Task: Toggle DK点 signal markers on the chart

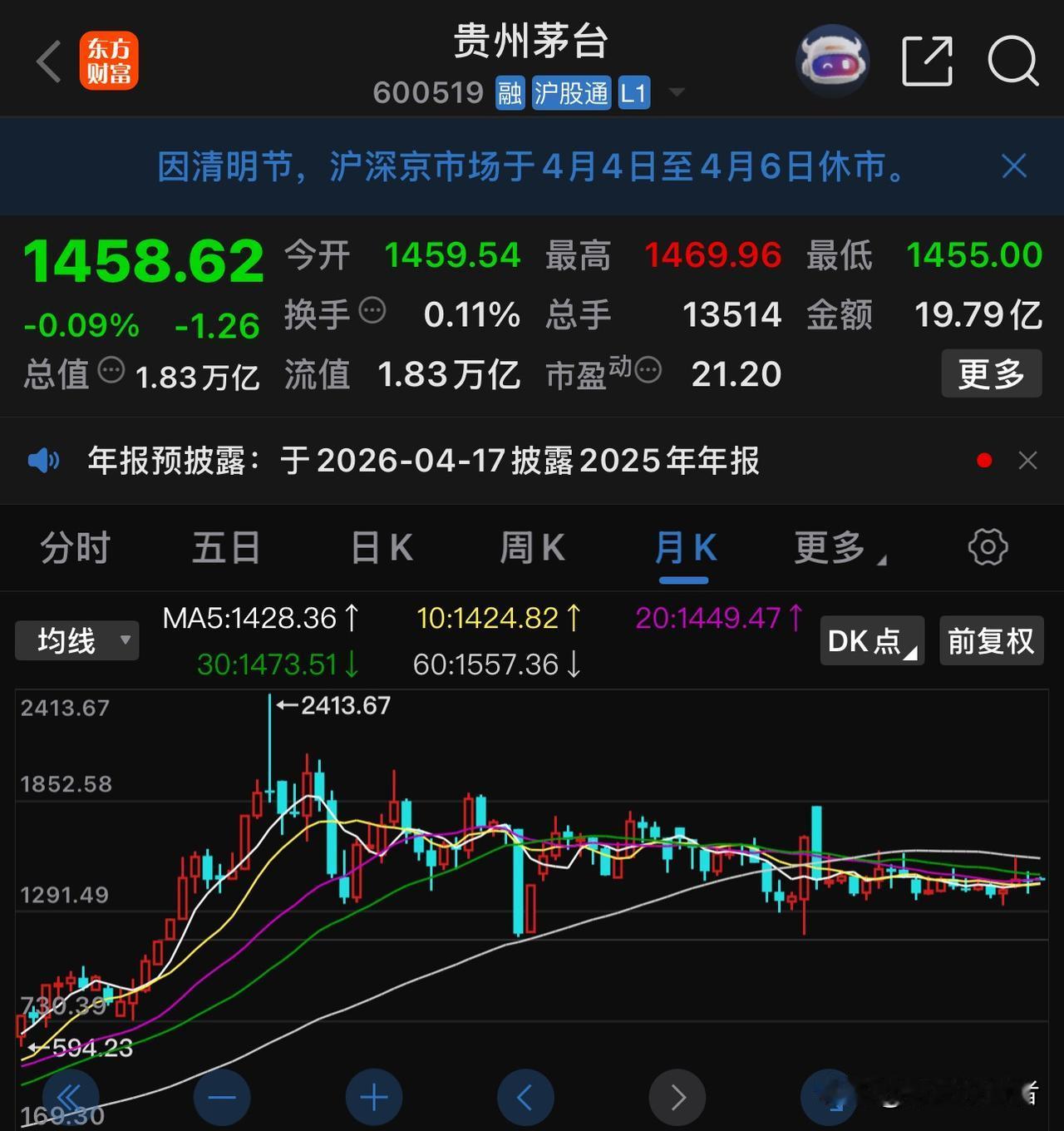Action: coord(870,640)
